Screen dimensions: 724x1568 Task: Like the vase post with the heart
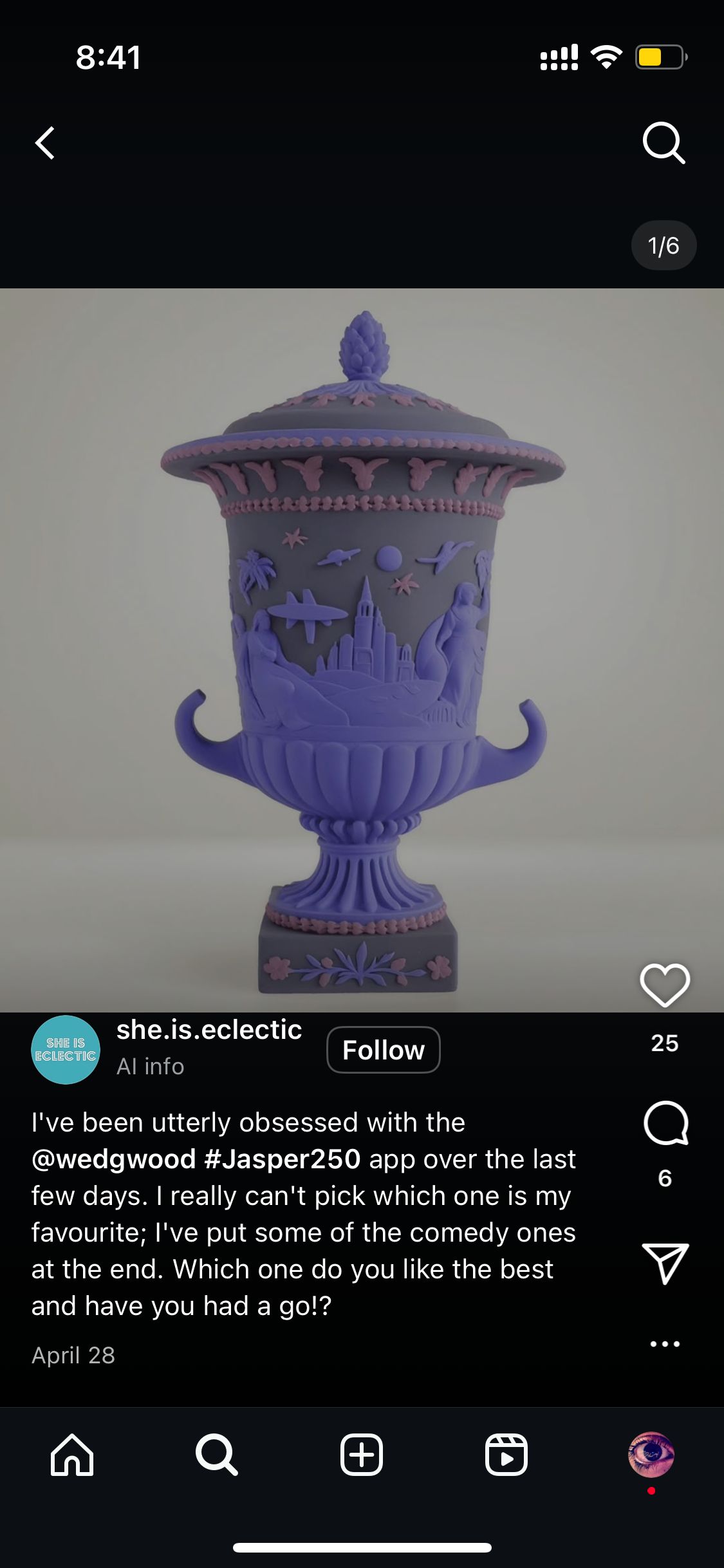point(665,985)
